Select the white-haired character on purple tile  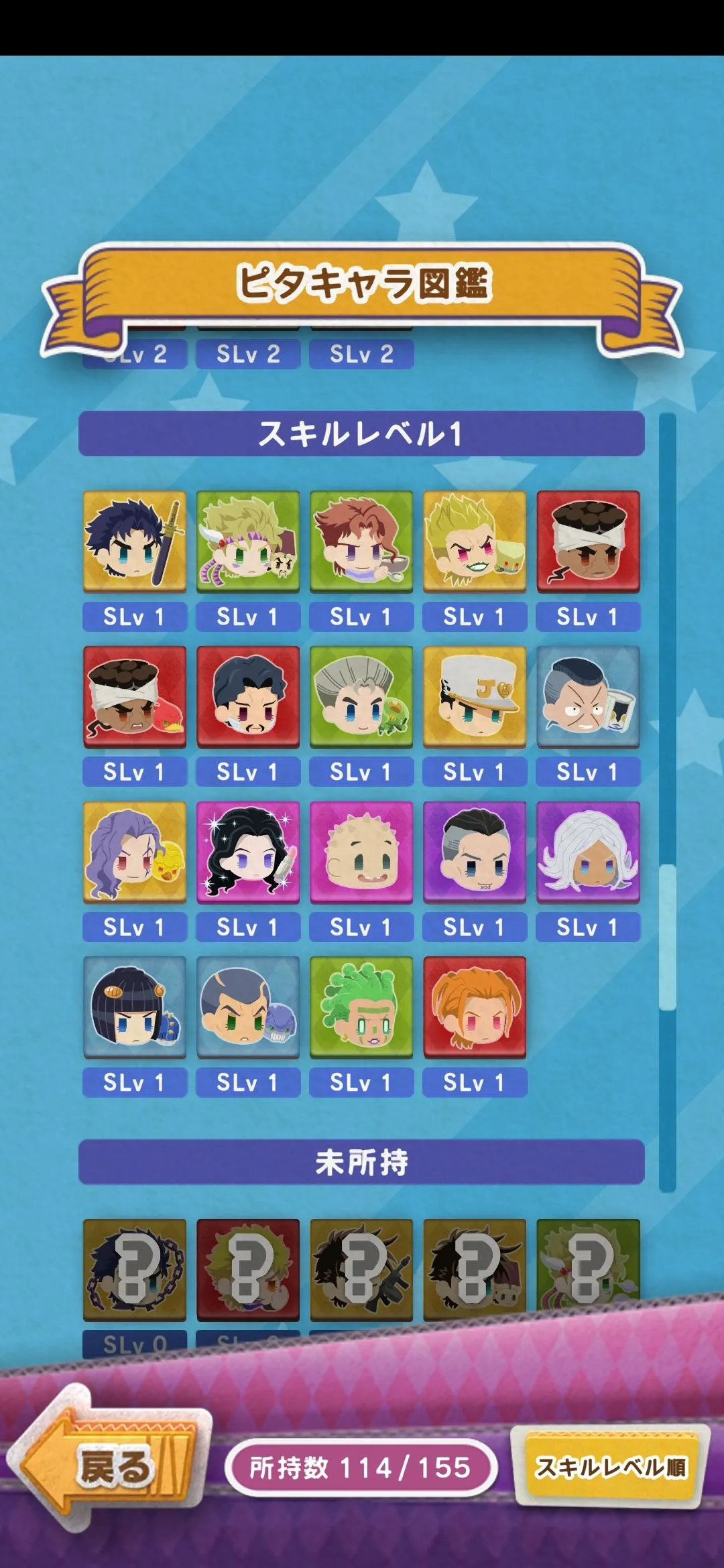(x=588, y=852)
